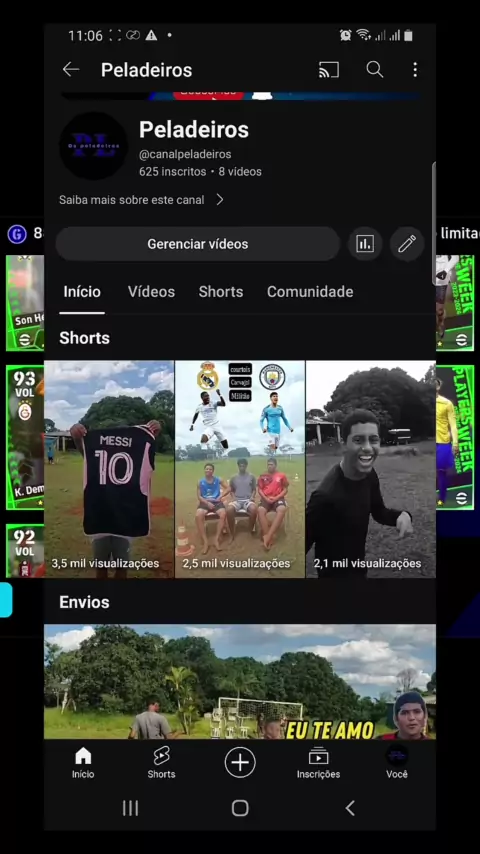Viewport: 480px width, 854px height.
Task: Edit channel with the pencil icon
Action: point(407,244)
